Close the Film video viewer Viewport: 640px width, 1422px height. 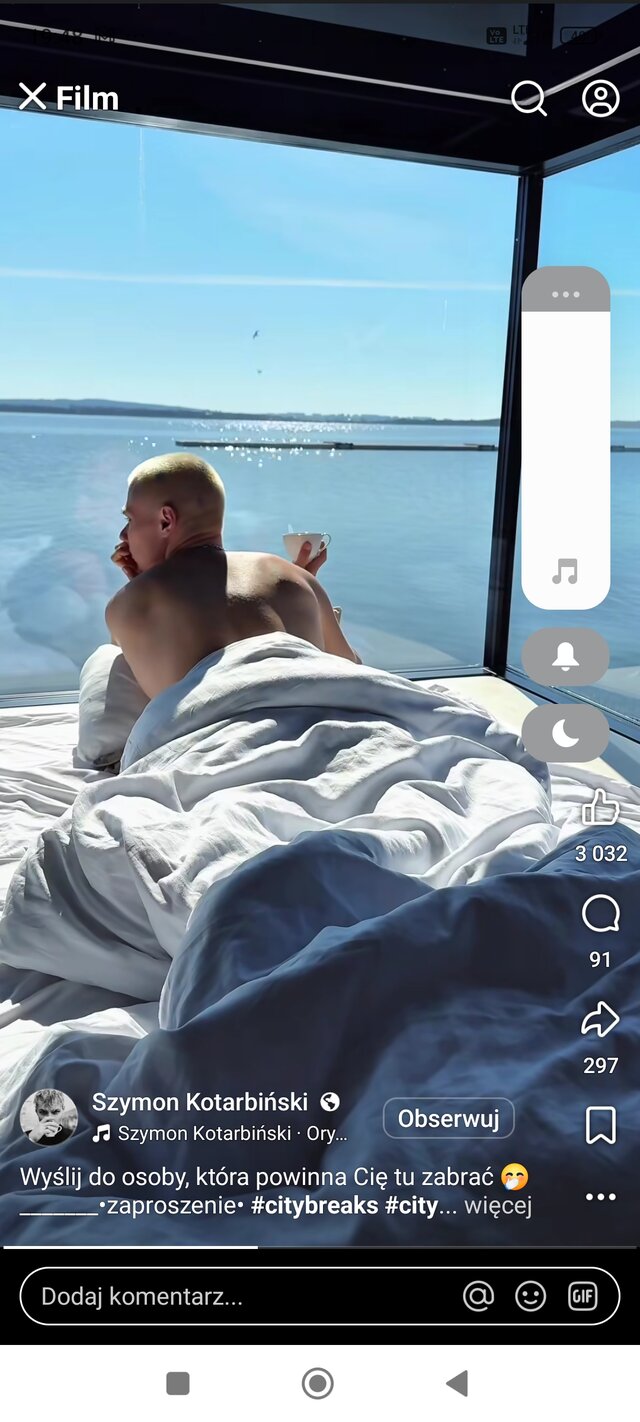pos(32,97)
